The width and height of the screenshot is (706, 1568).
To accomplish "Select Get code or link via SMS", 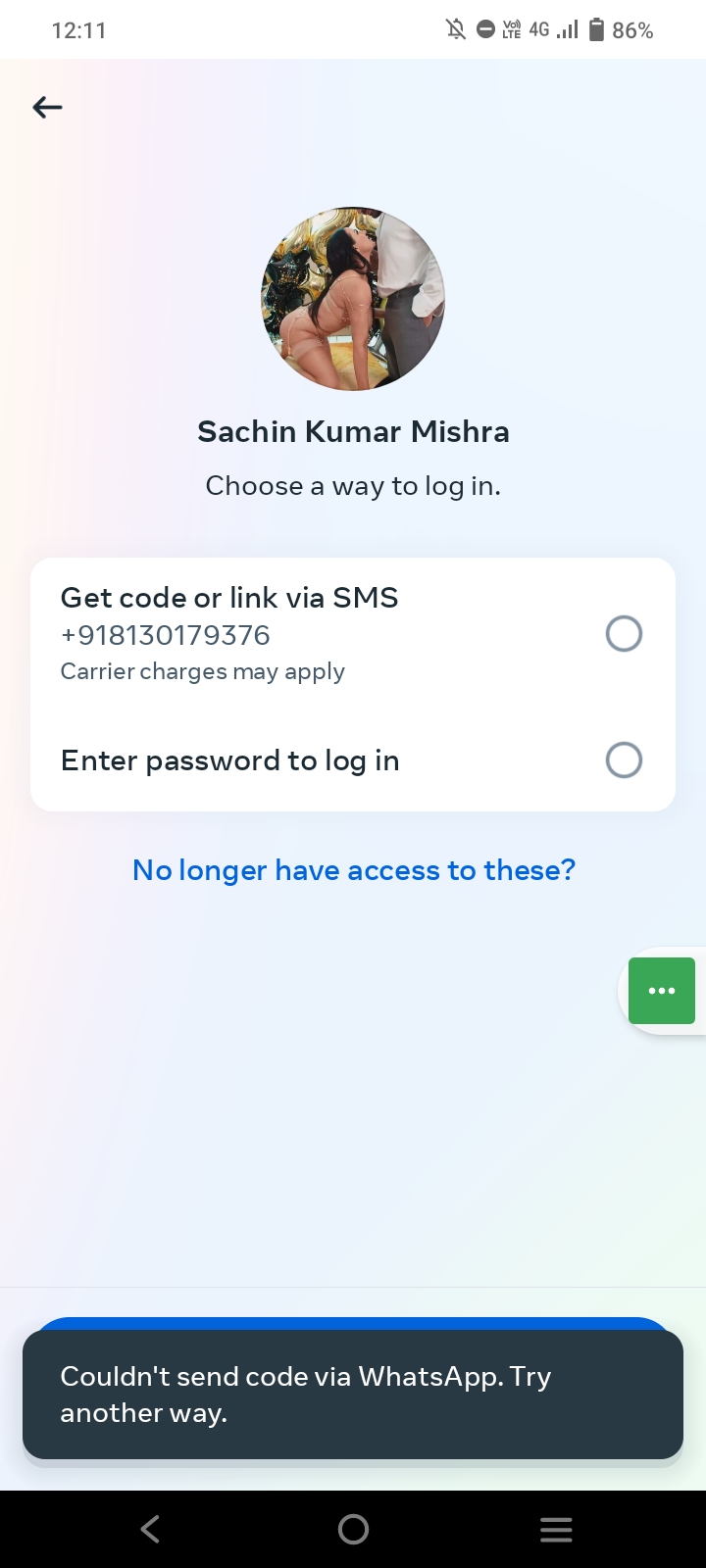I will (624, 634).
